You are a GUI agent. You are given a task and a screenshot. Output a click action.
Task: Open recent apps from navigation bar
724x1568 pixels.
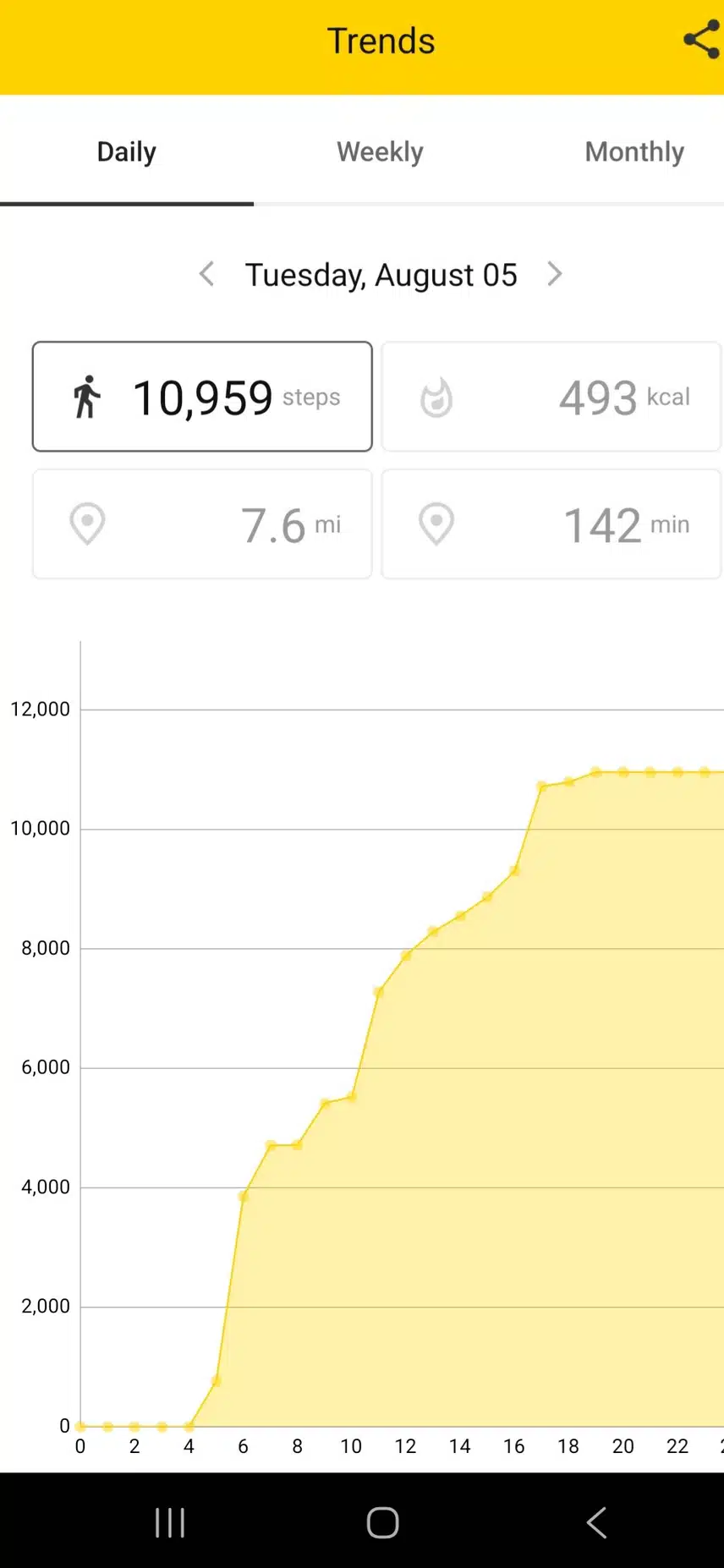[170, 1522]
